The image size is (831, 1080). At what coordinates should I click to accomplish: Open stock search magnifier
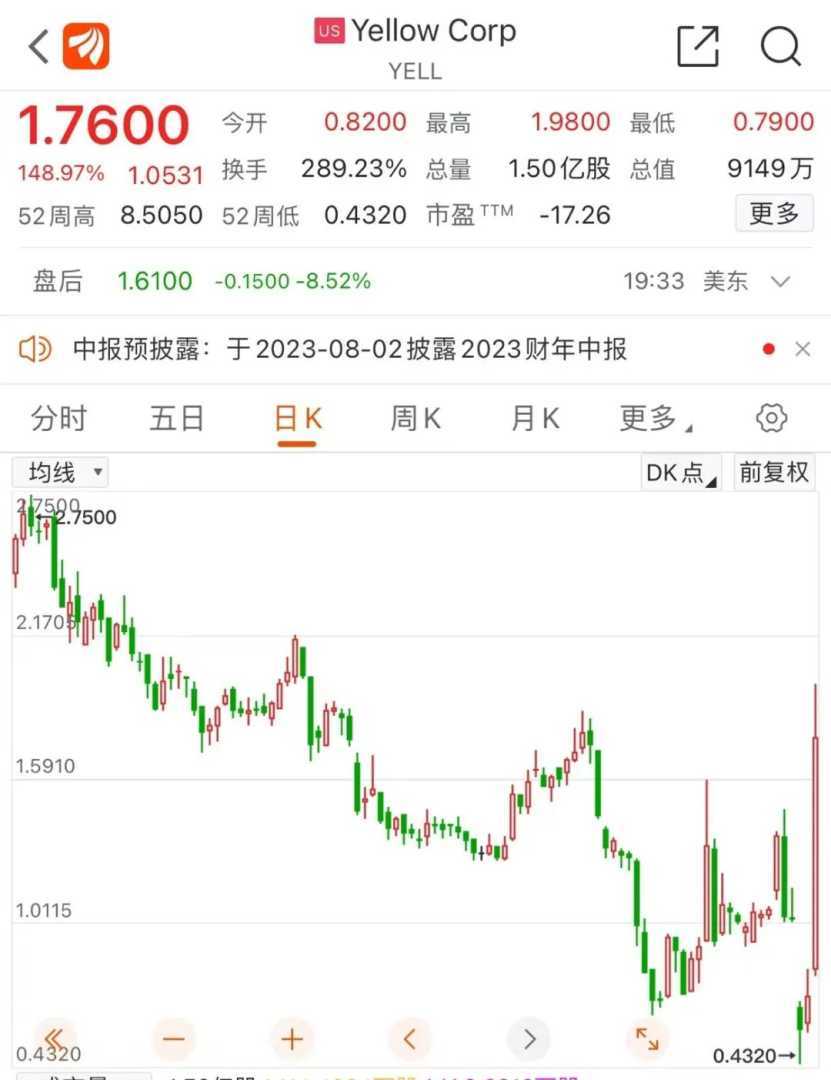(x=780, y=46)
